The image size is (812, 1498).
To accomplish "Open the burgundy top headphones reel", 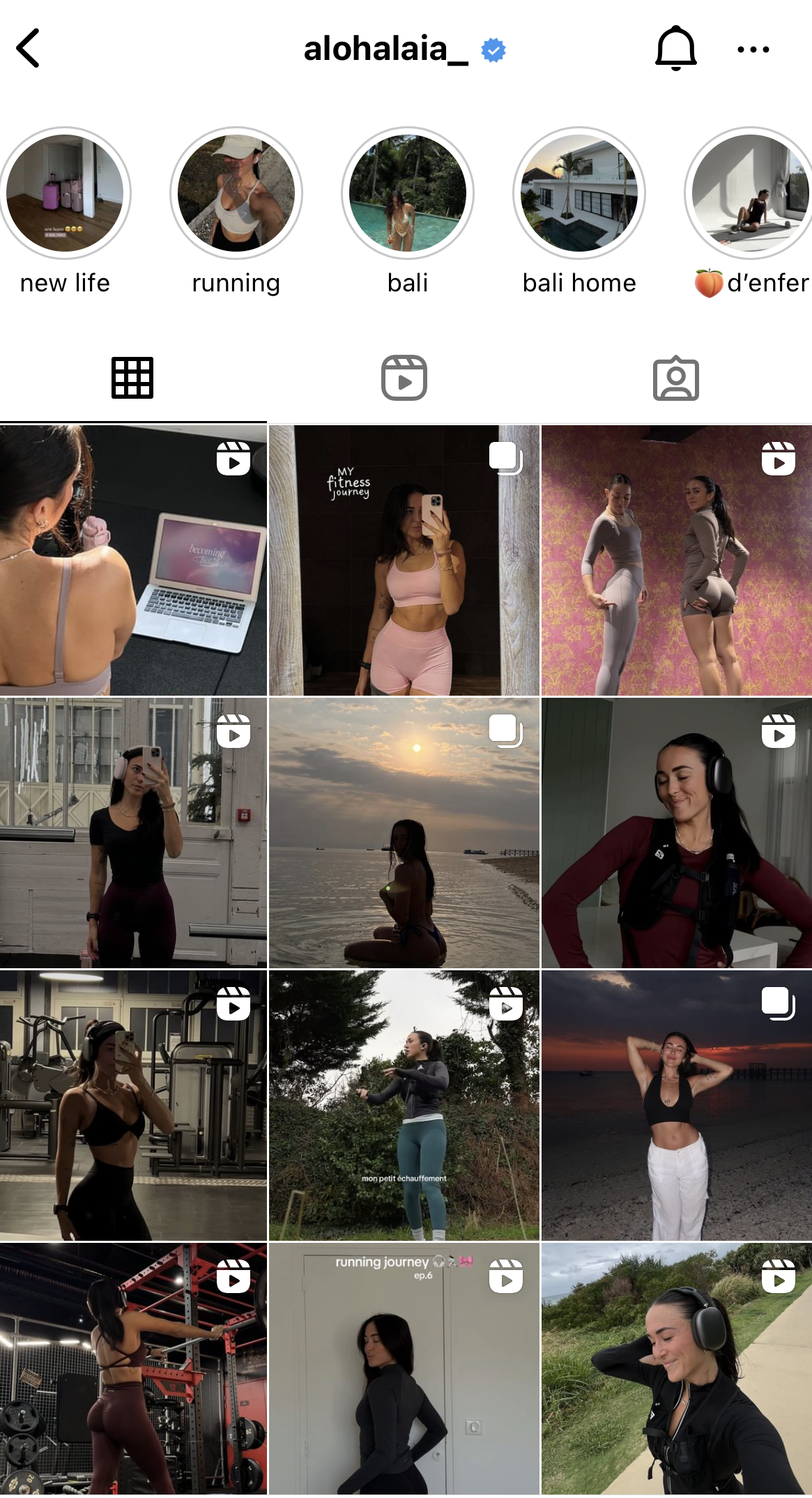I will click(676, 833).
